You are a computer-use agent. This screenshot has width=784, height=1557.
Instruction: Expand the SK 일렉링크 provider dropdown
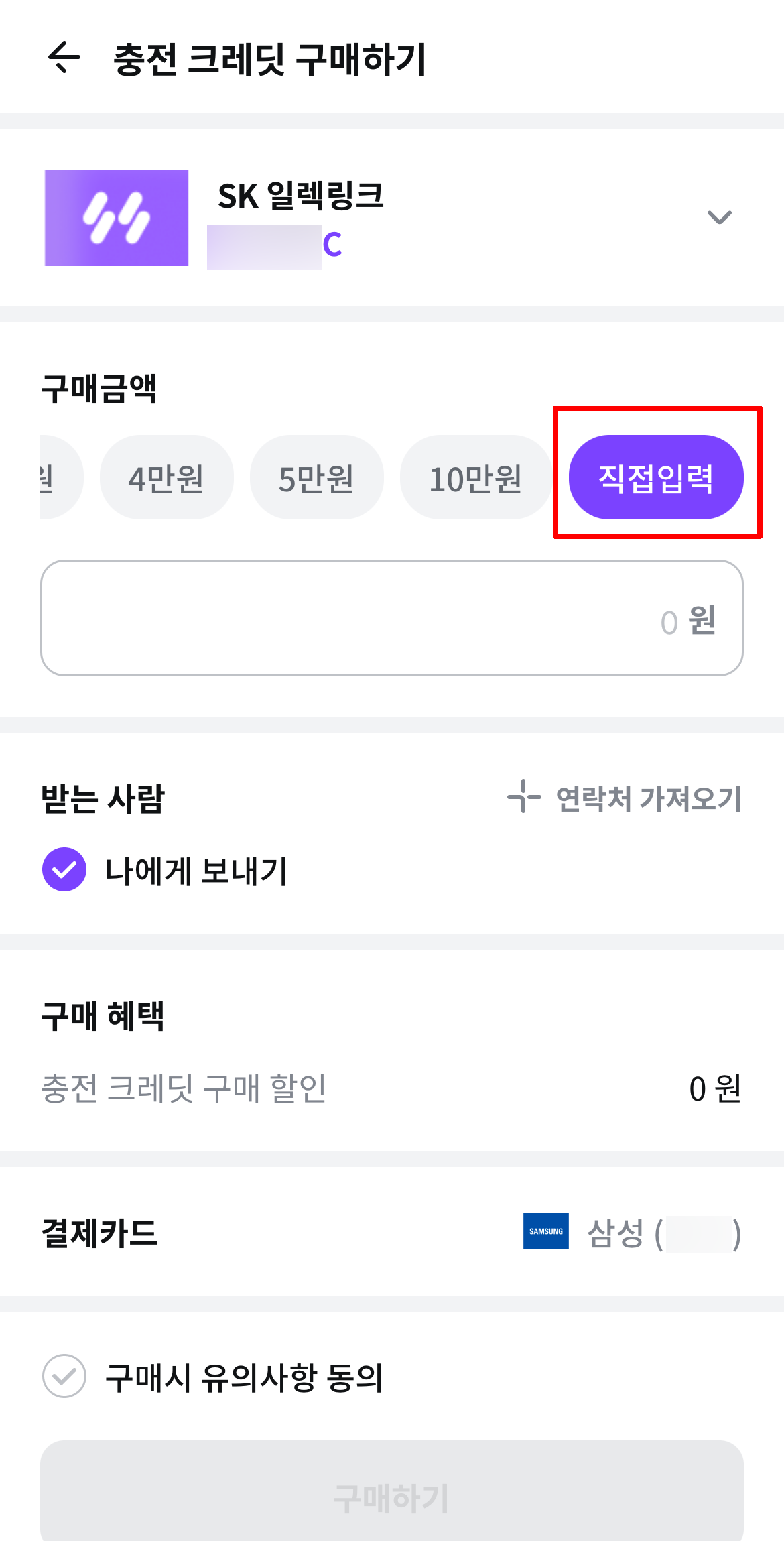coord(719,217)
